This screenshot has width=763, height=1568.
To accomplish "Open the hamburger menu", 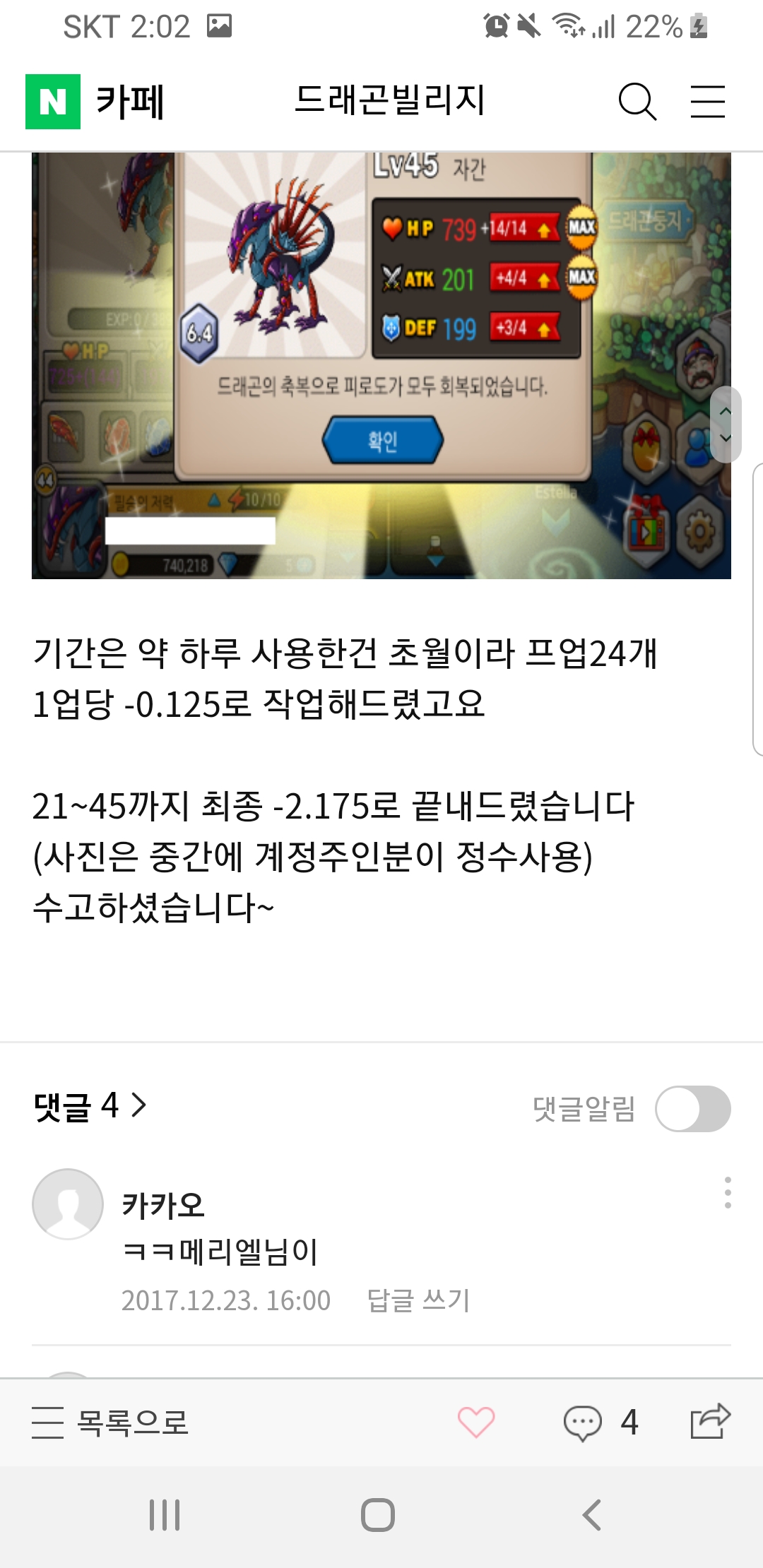I will [x=707, y=102].
